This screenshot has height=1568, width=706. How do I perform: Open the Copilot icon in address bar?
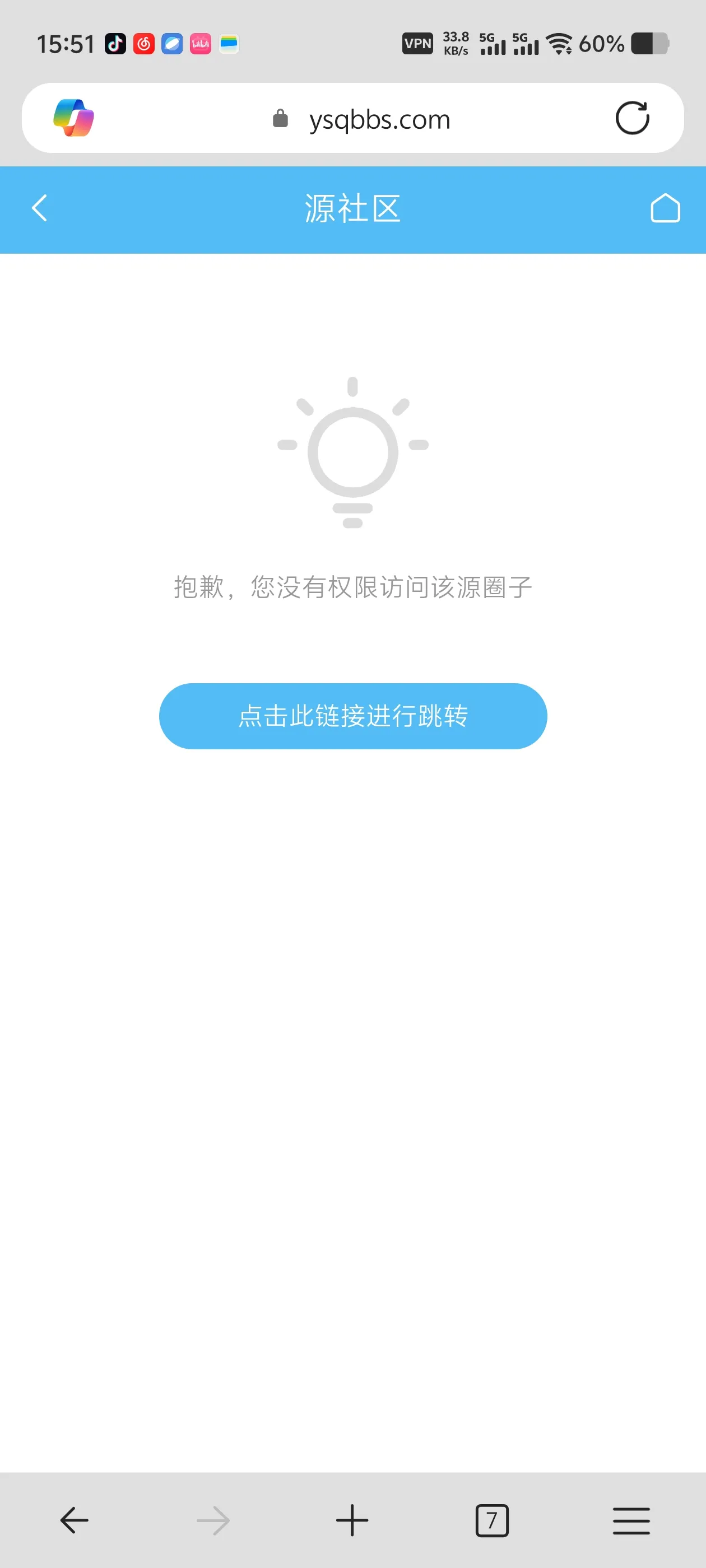[74, 118]
